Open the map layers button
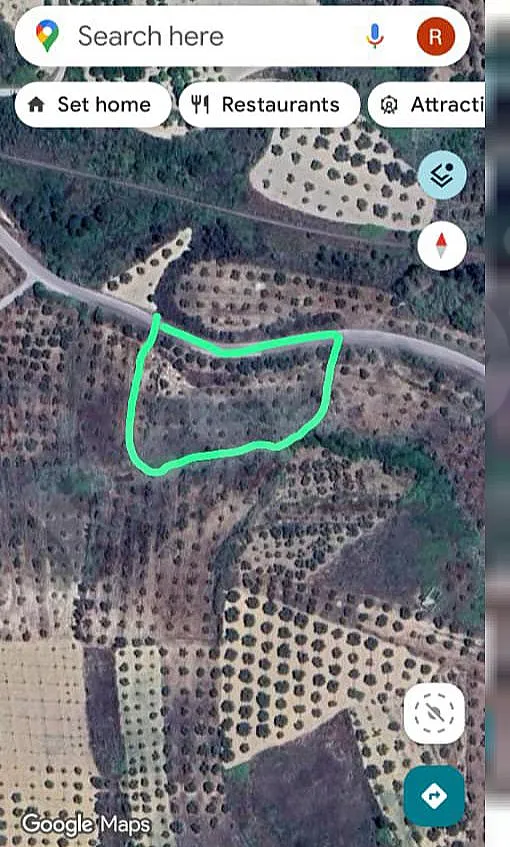 pyautogui.click(x=442, y=176)
